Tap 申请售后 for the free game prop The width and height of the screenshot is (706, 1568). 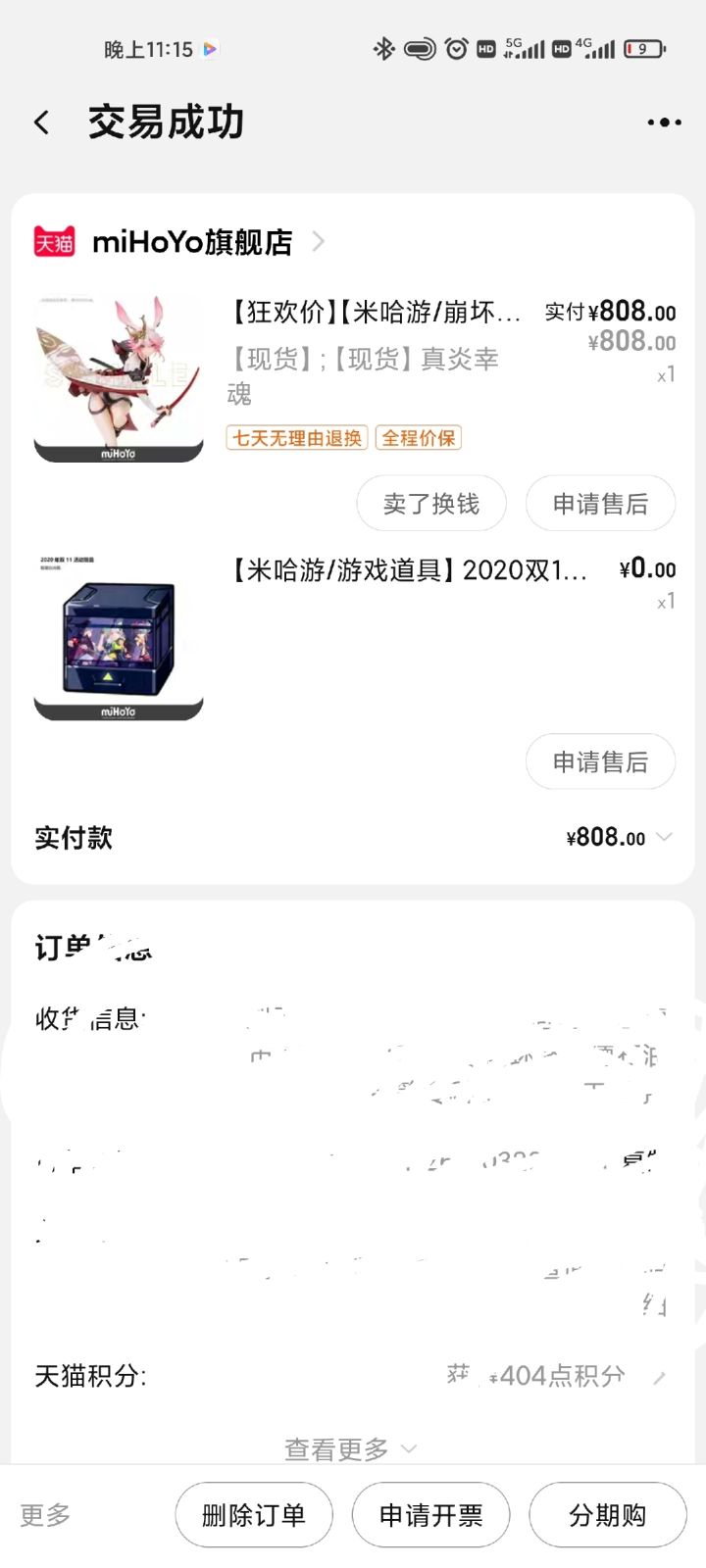pyautogui.click(x=600, y=761)
